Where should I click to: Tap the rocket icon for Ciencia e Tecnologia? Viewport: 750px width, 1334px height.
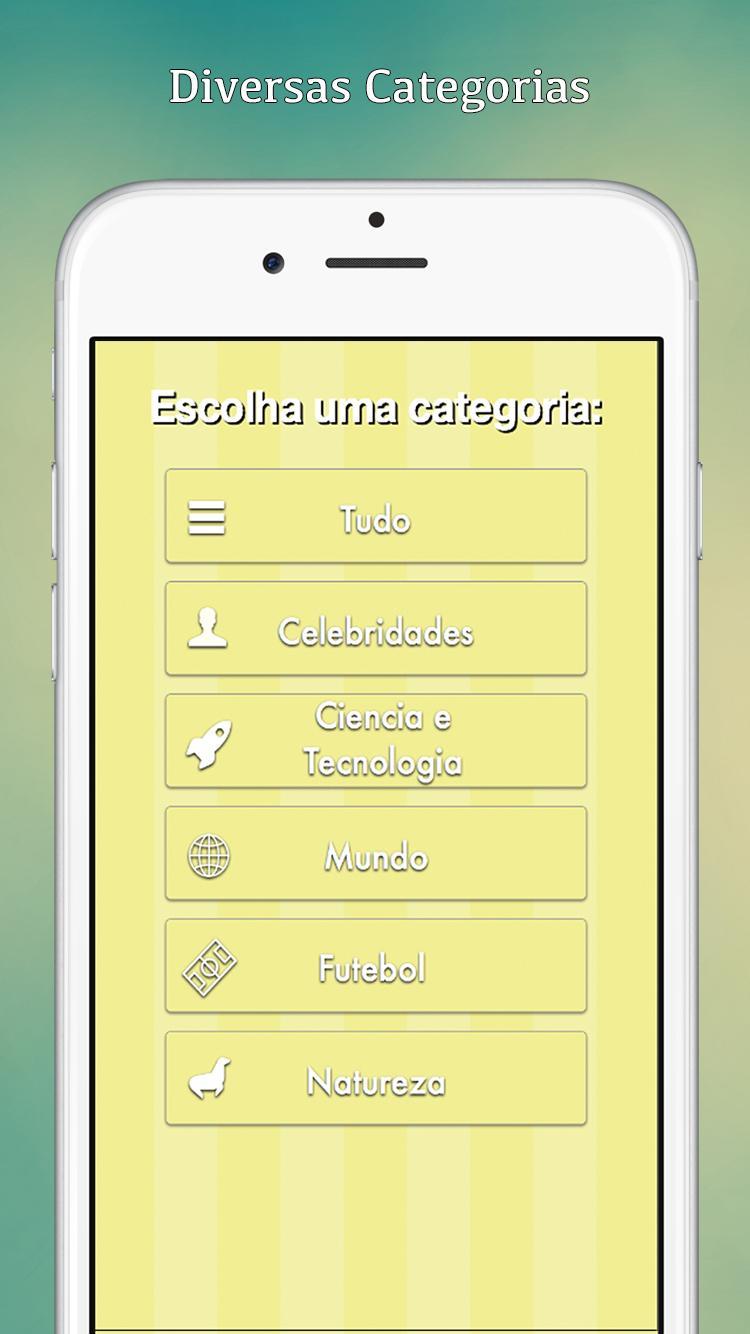(207, 742)
